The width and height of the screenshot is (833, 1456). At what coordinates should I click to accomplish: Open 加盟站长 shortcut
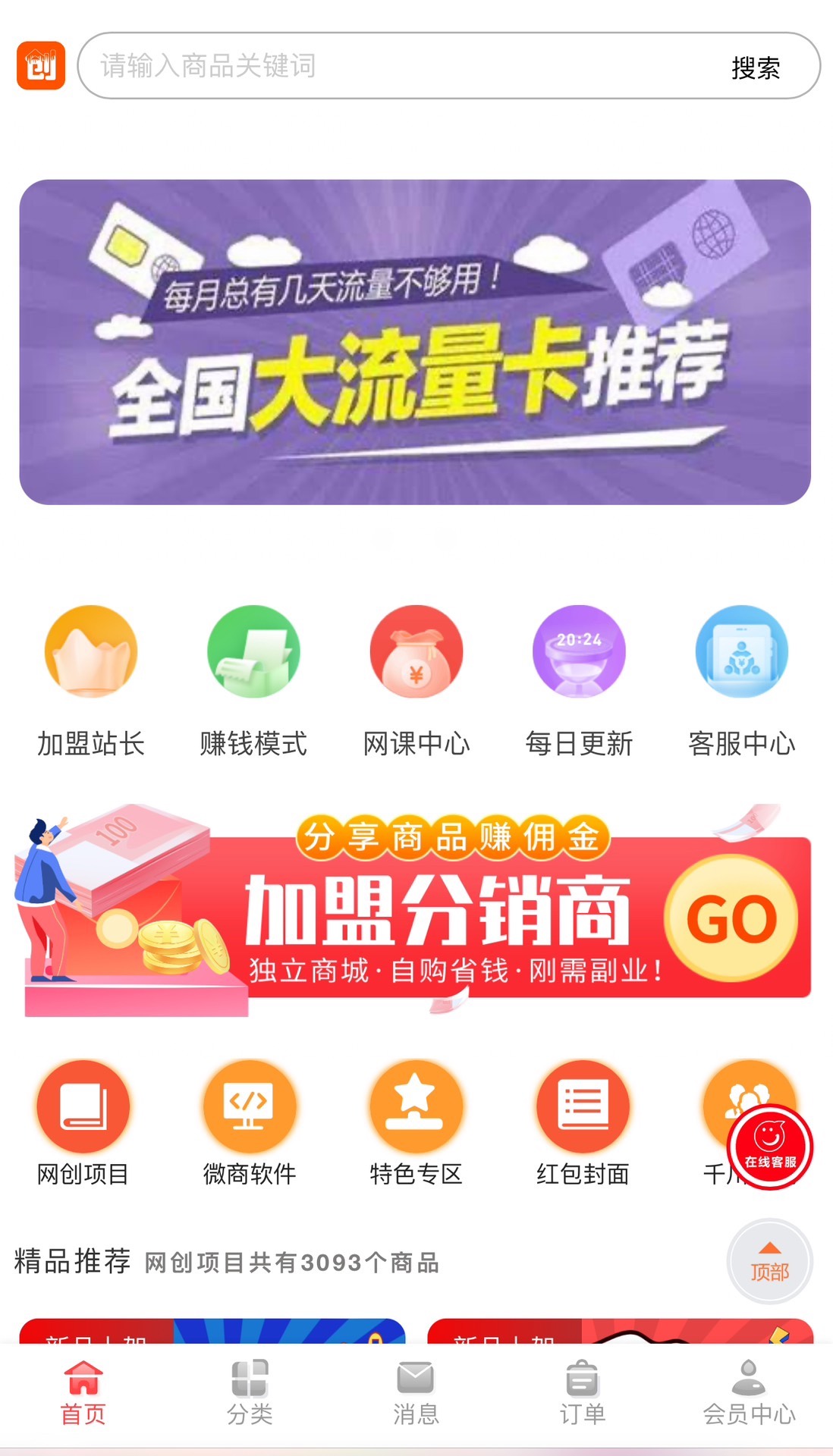91,680
